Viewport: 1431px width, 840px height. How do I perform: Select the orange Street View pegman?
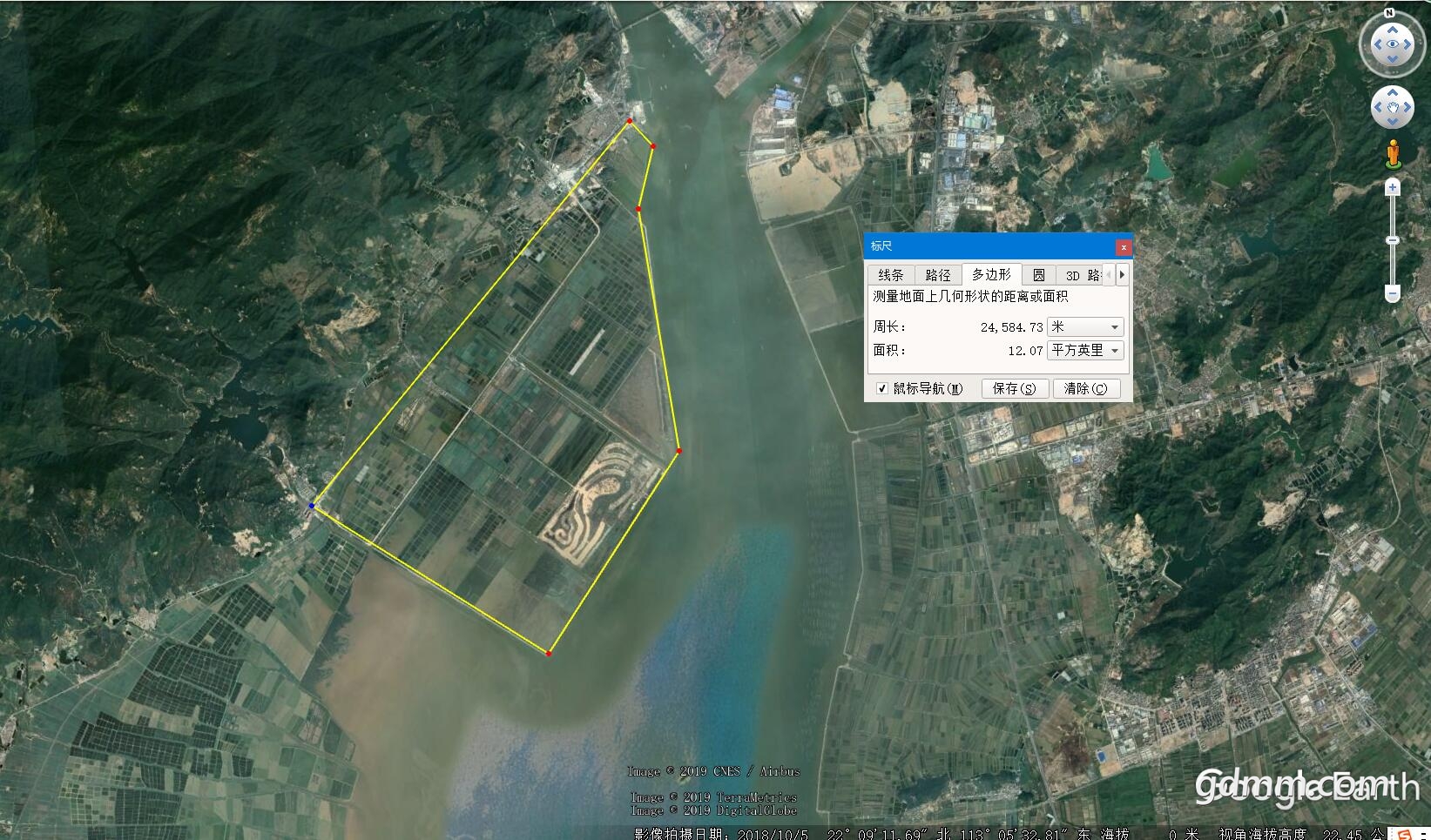pyautogui.click(x=1393, y=154)
